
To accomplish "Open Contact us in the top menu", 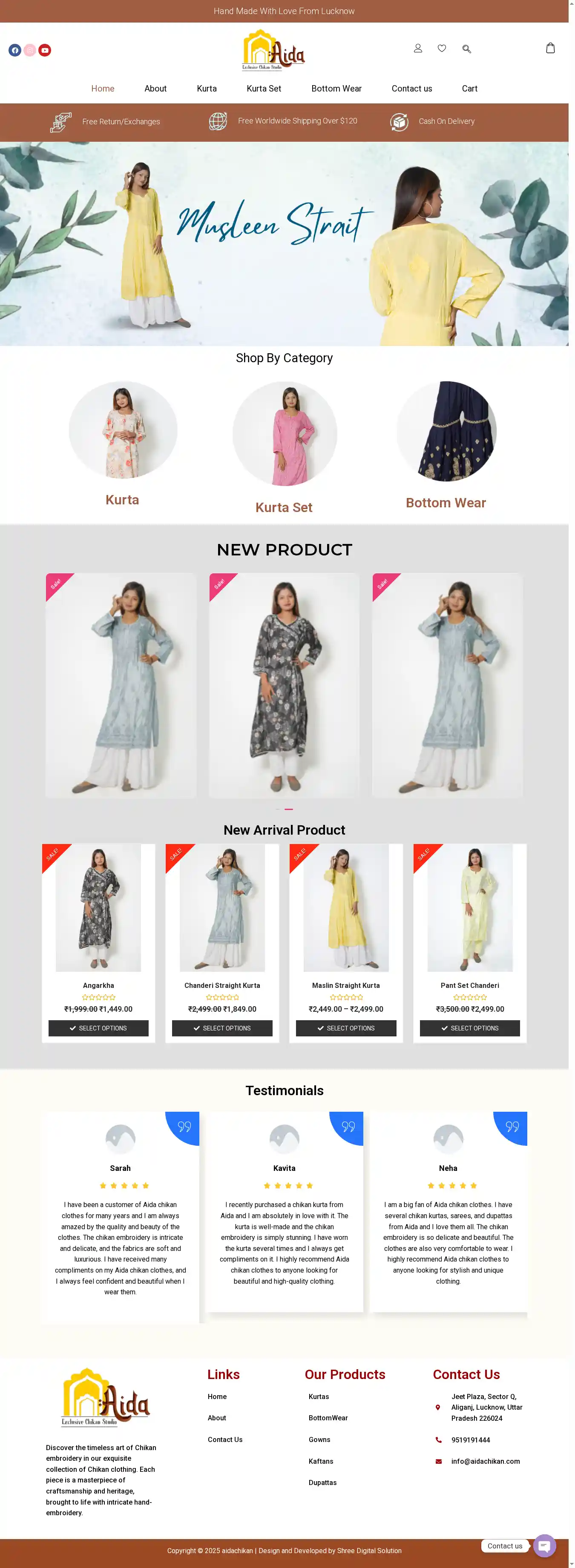I will 412,89.
